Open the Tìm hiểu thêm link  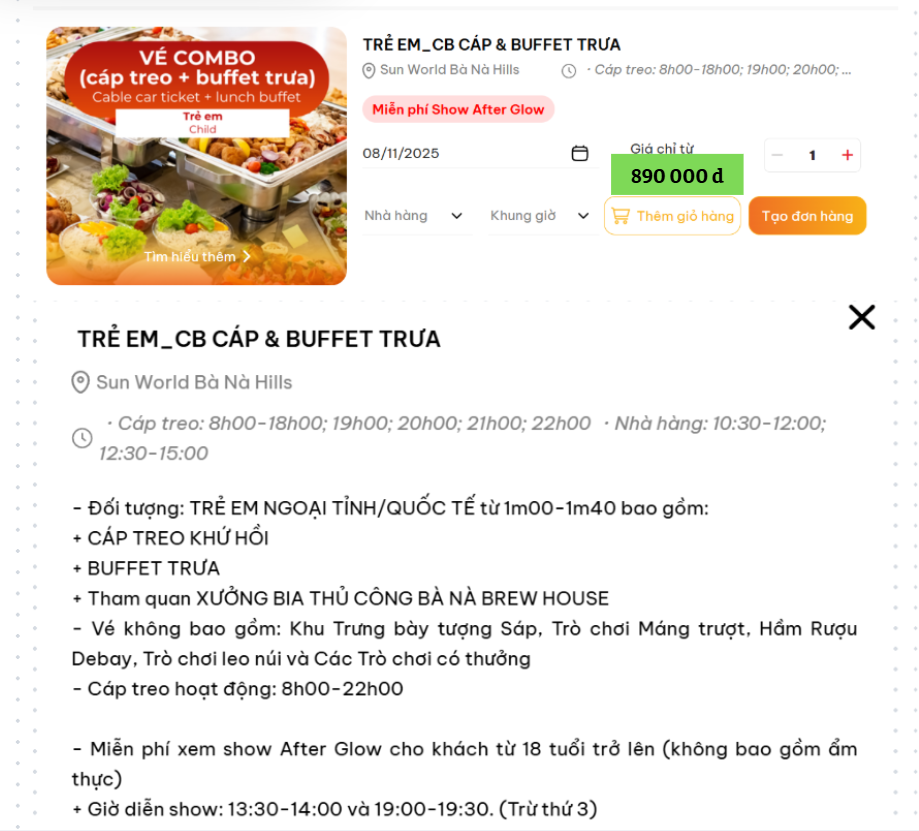(x=197, y=257)
